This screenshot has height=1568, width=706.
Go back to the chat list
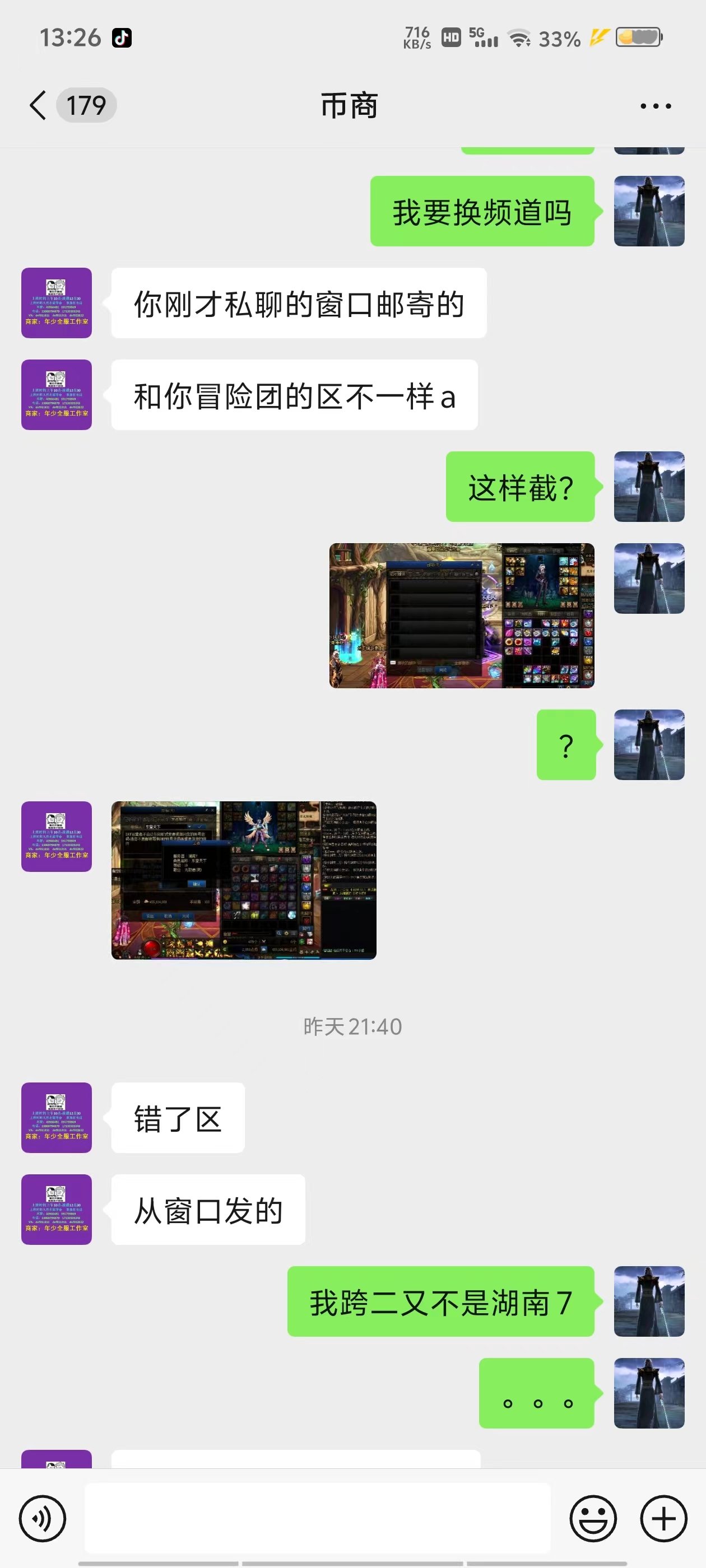[38, 105]
